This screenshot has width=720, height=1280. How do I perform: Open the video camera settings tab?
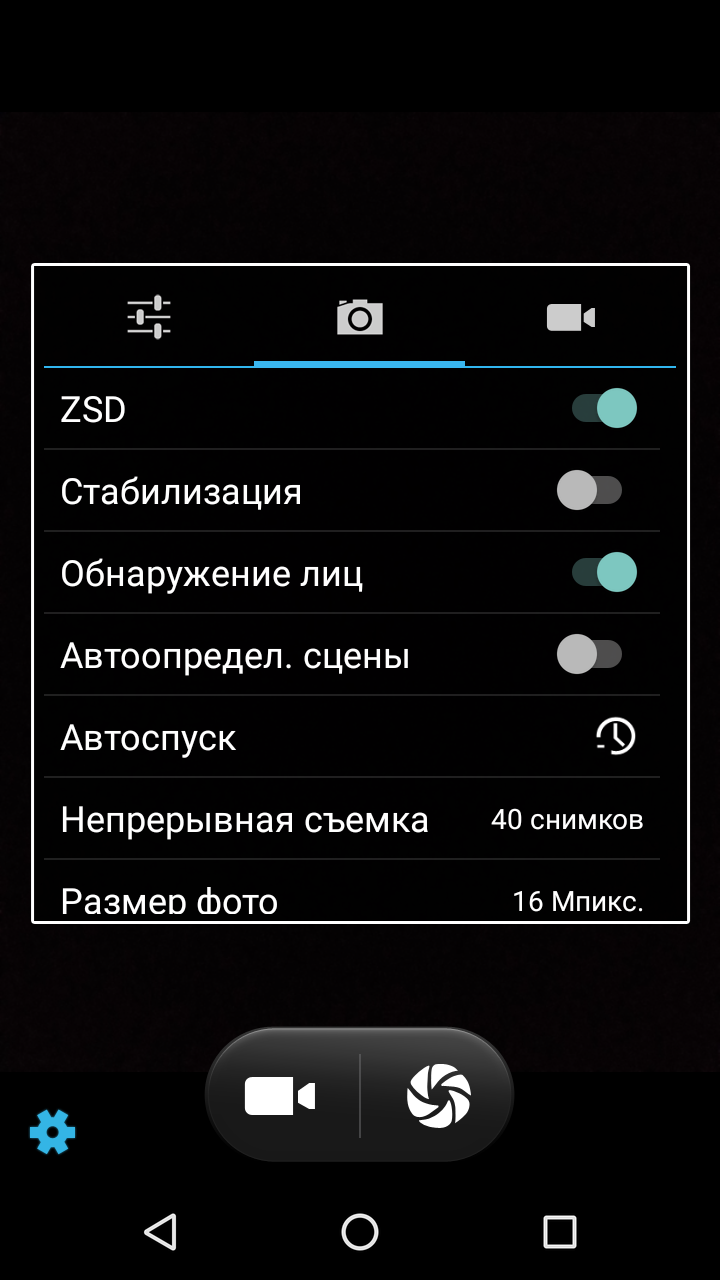point(571,317)
